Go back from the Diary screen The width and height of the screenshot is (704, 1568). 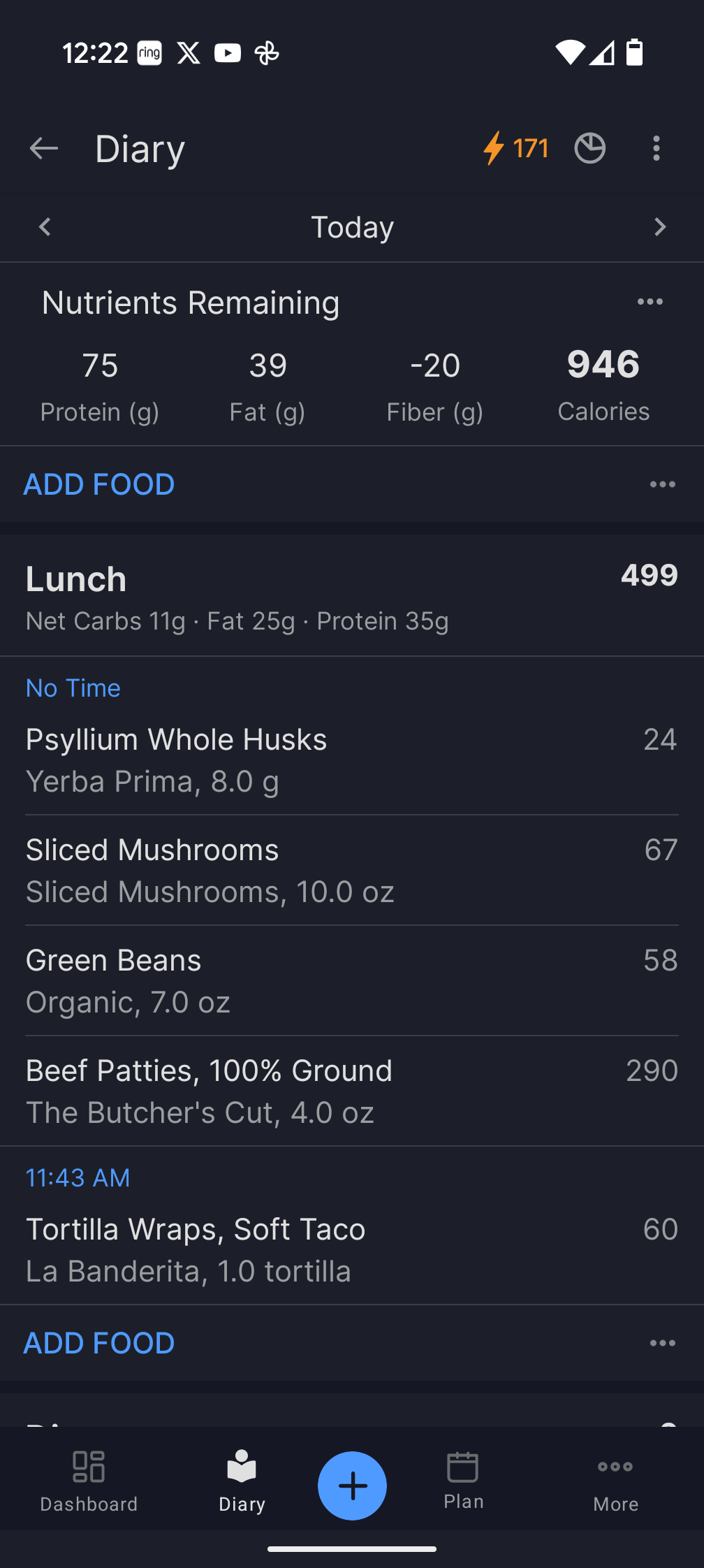44,148
